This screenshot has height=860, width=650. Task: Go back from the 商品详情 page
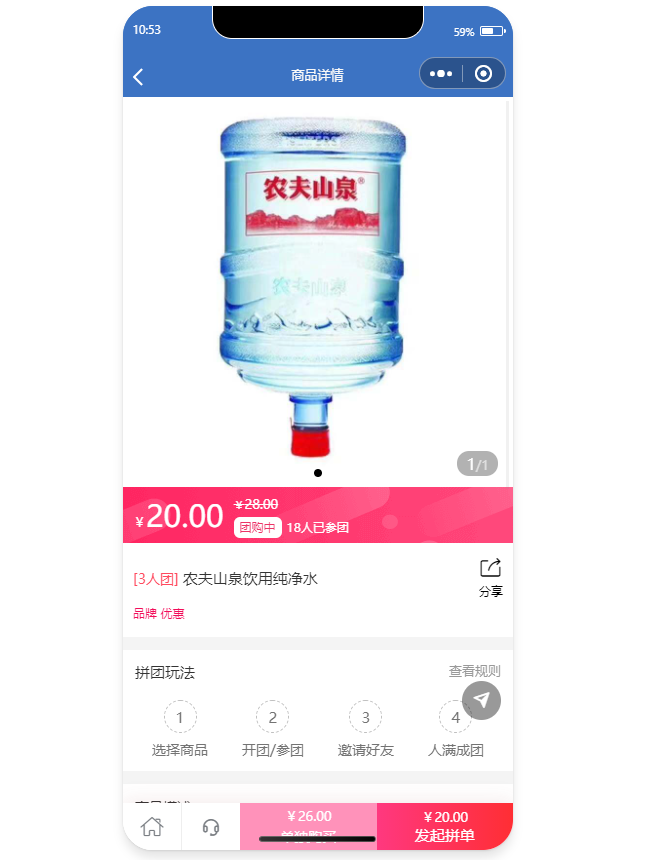coord(139,77)
